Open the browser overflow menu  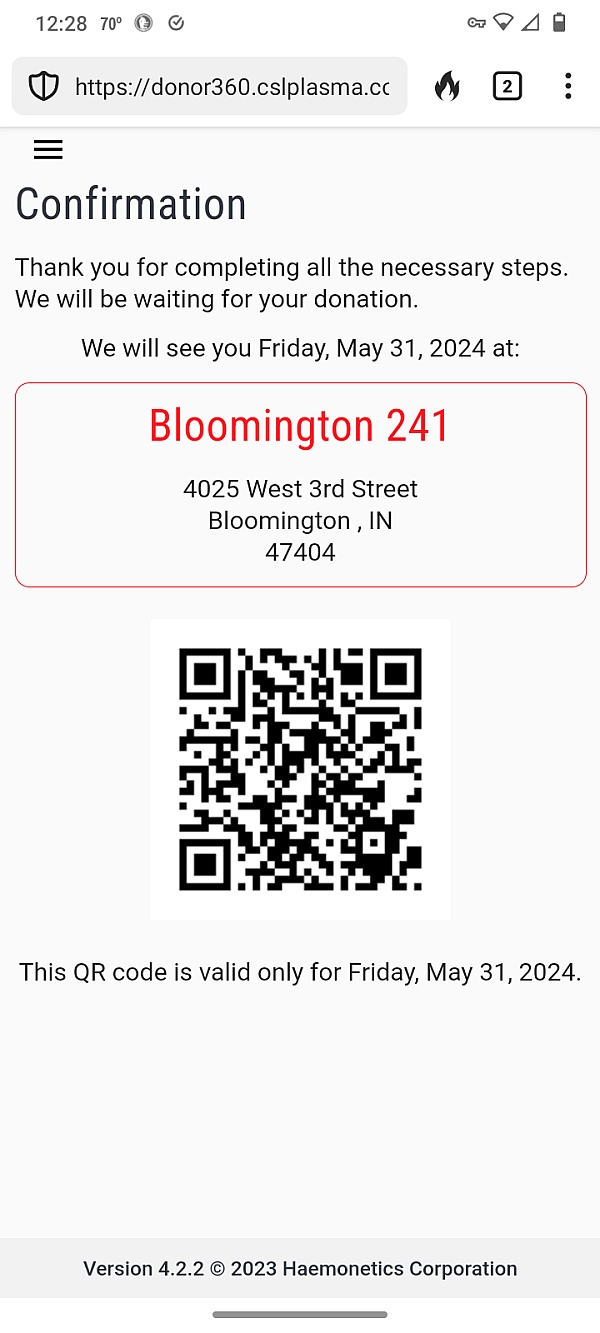click(568, 86)
